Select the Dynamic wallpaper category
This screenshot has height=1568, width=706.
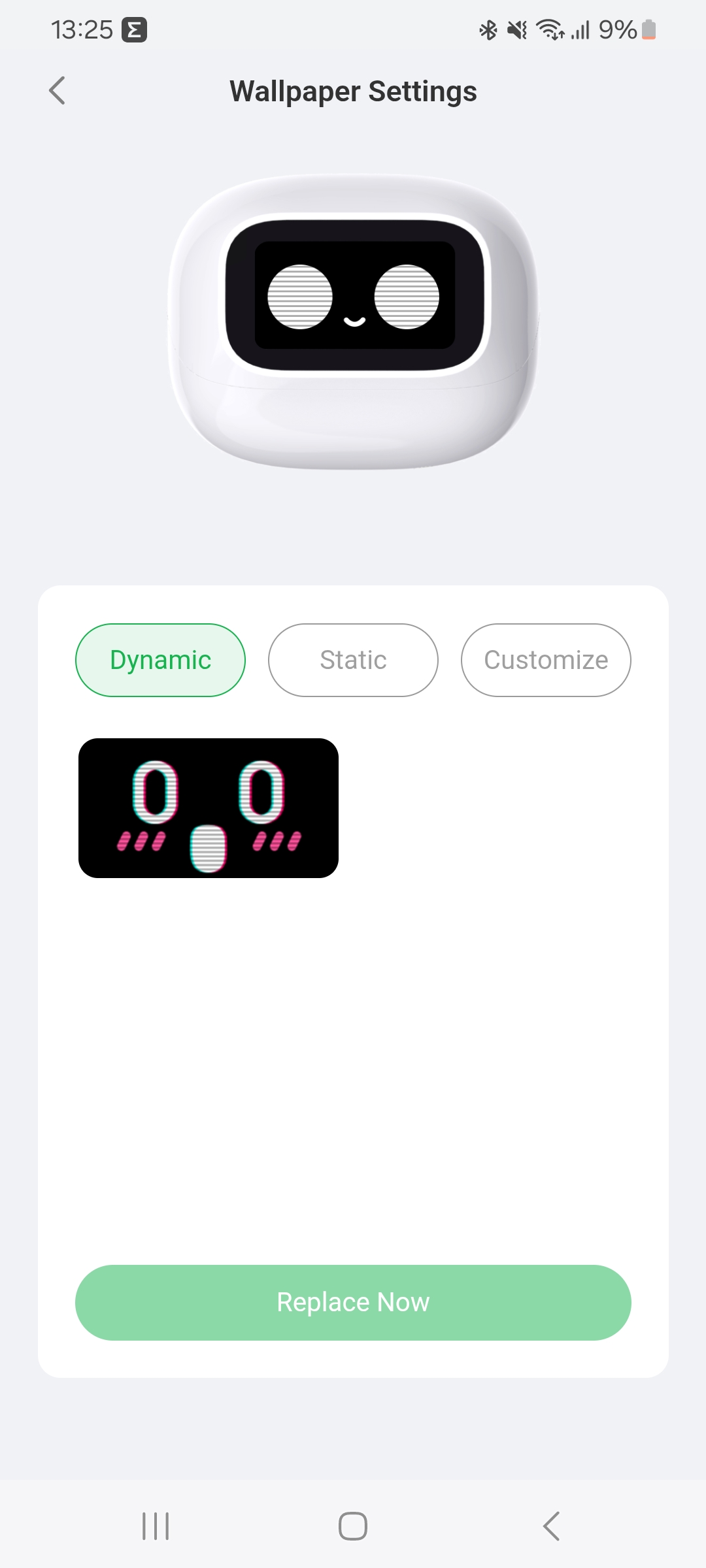[160, 660]
